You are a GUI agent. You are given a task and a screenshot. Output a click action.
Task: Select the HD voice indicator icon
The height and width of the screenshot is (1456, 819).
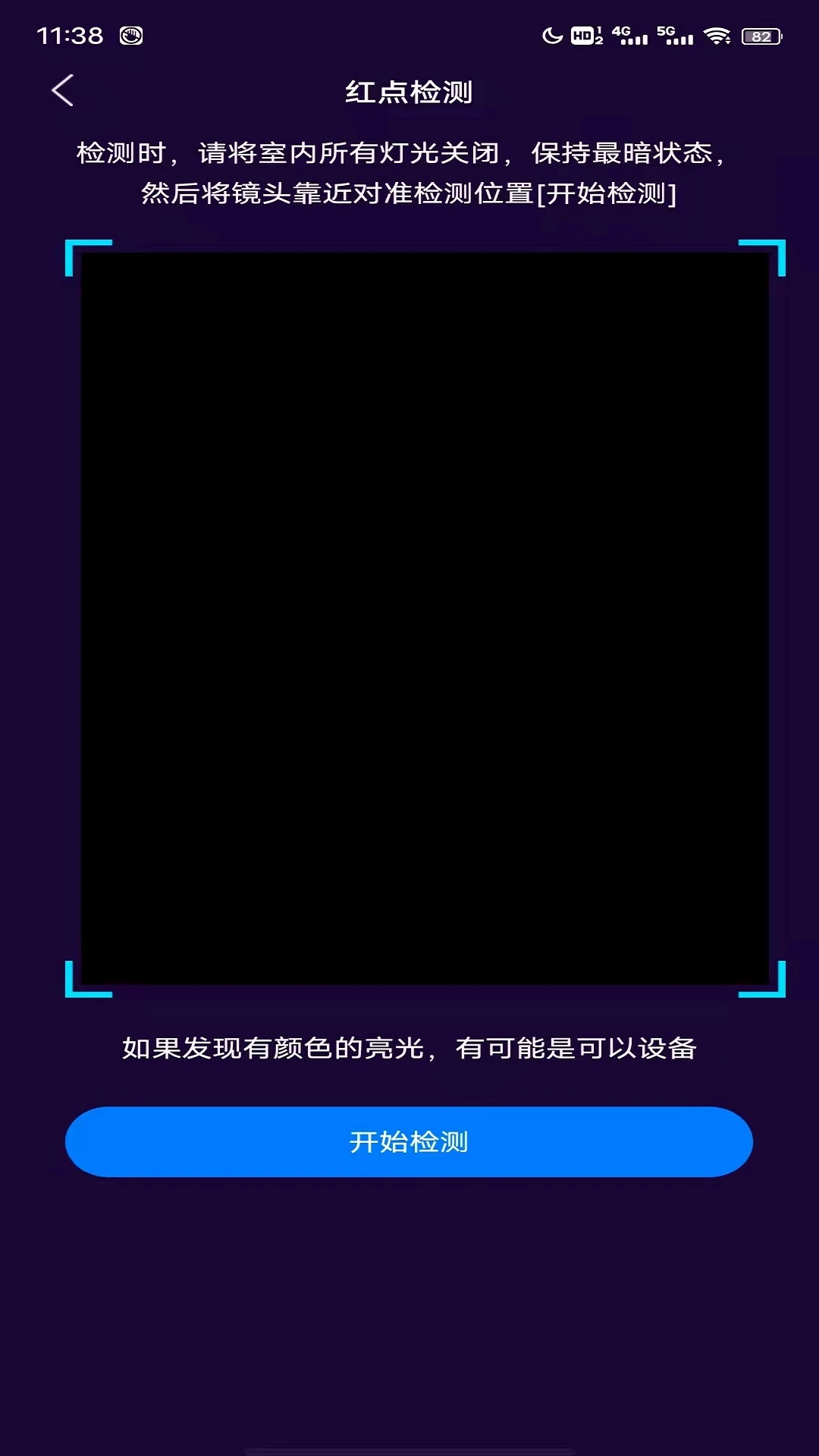click(583, 35)
